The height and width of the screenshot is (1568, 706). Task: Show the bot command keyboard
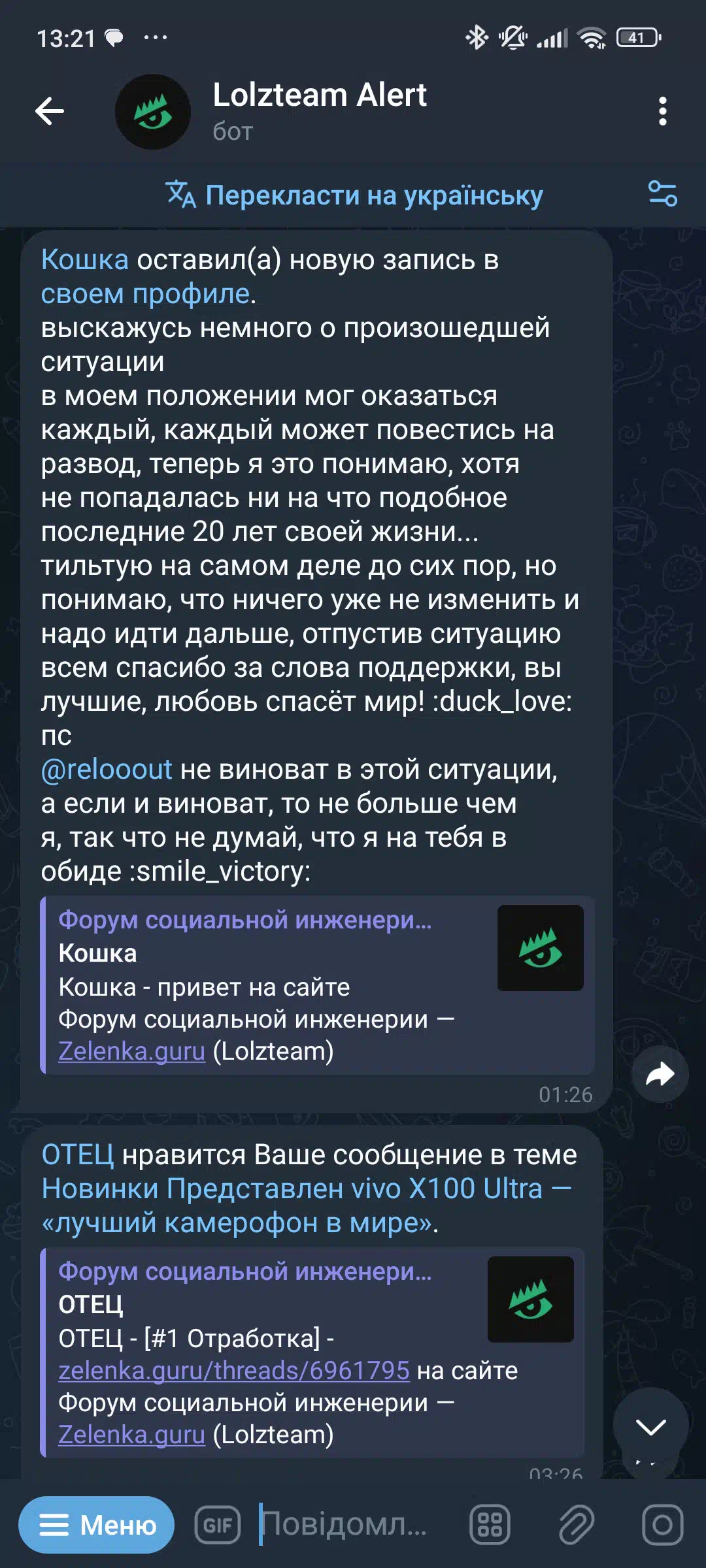[490, 1525]
